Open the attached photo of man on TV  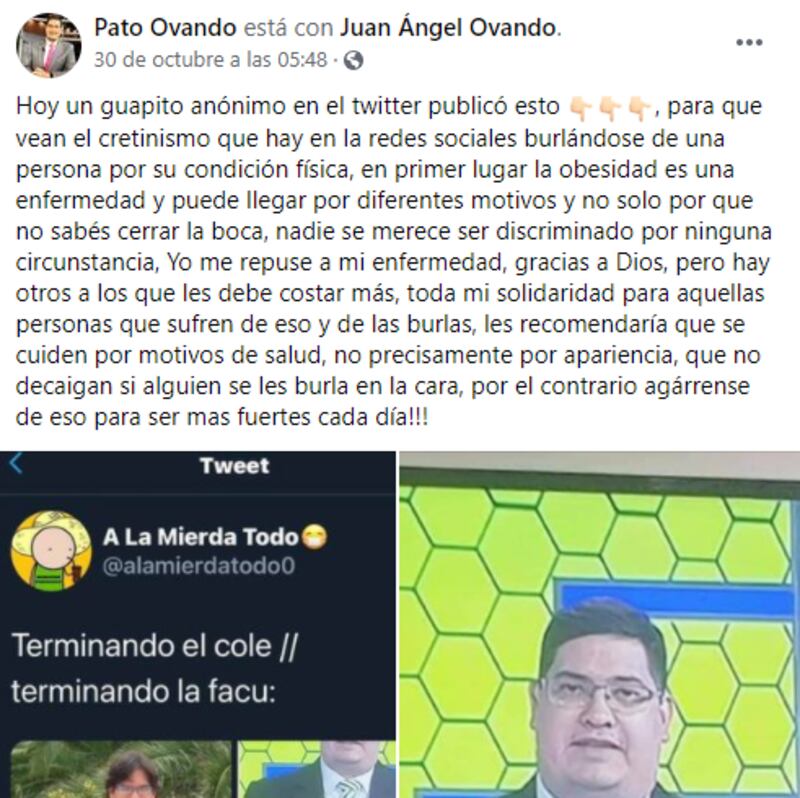[600, 625]
